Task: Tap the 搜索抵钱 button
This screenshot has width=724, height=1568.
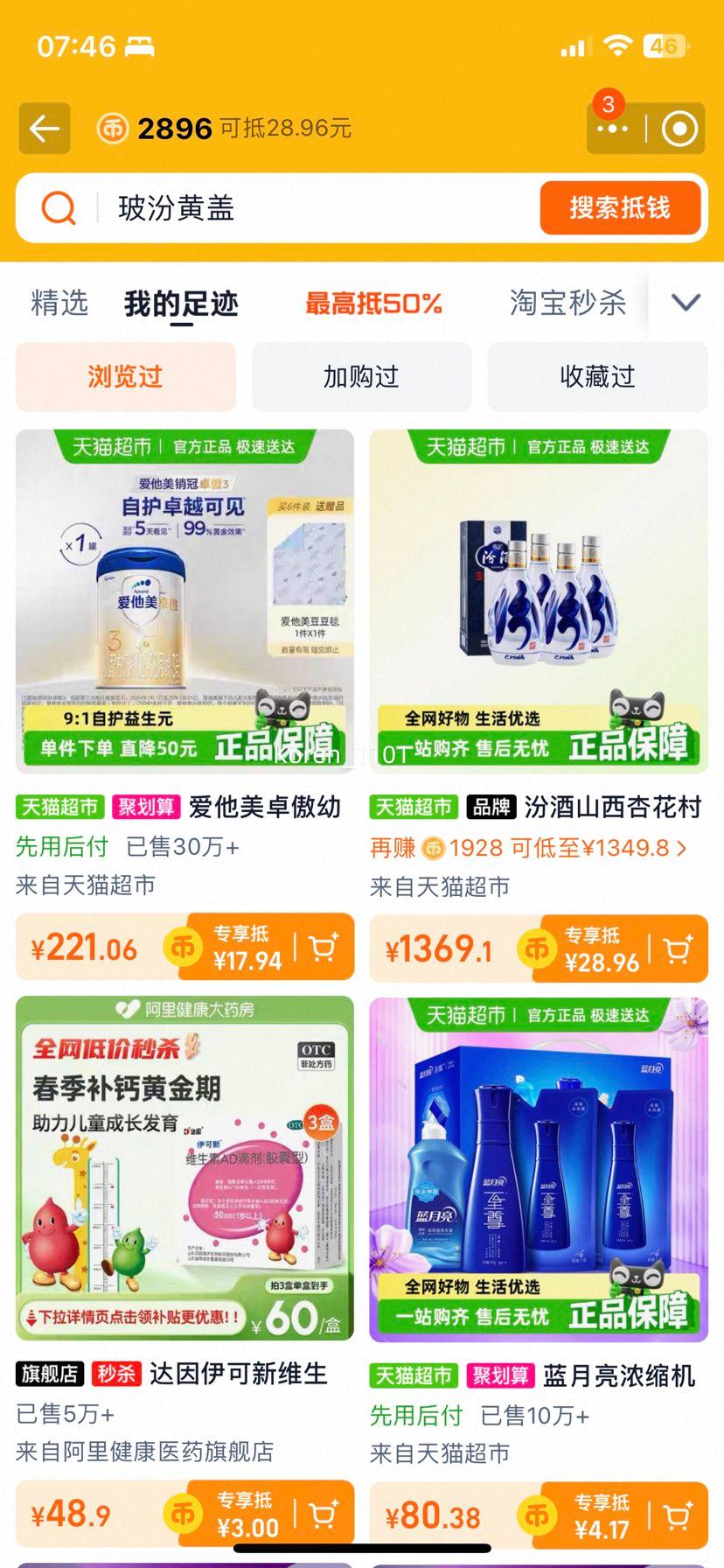Action: (620, 208)
